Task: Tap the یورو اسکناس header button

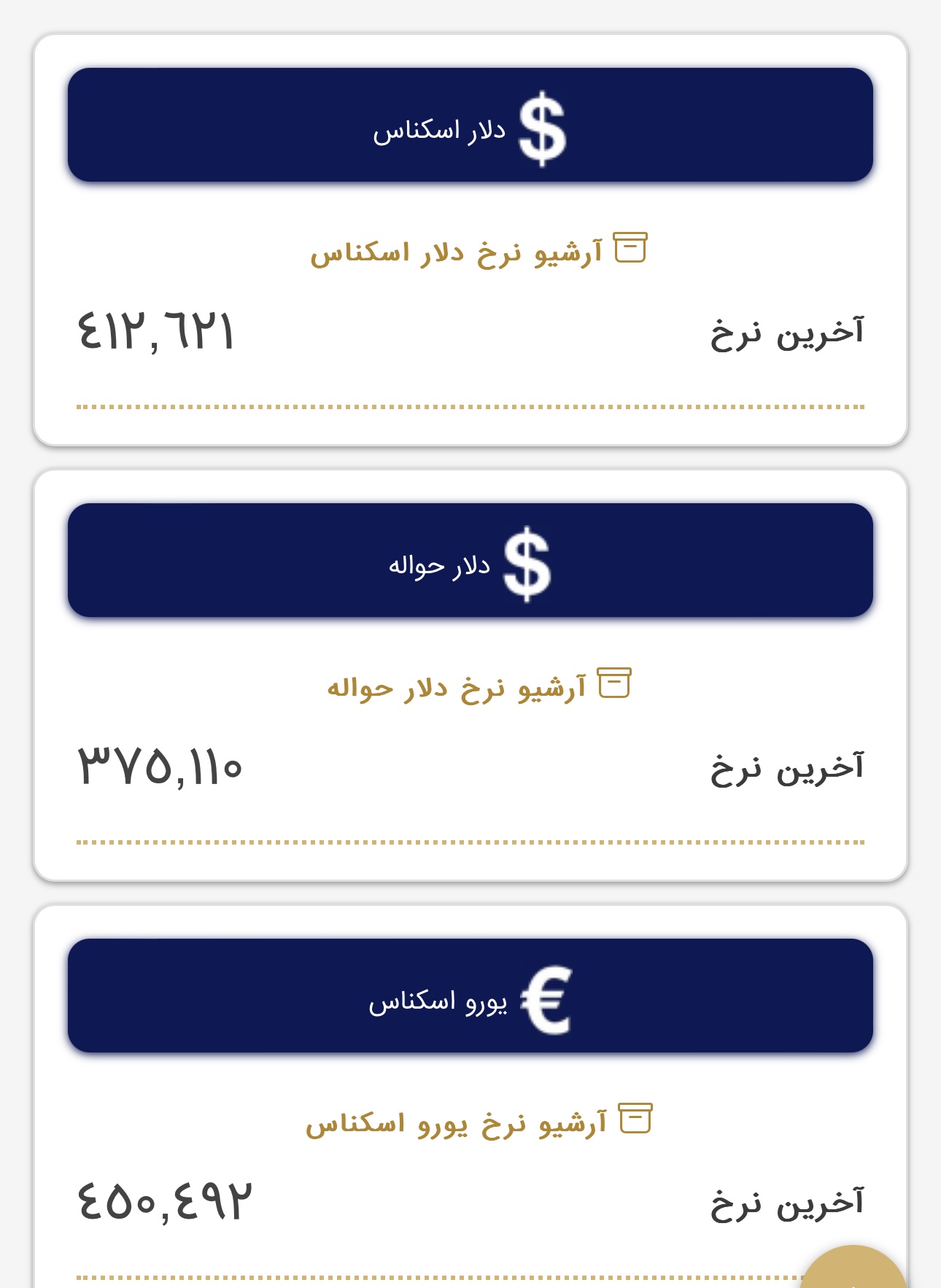Action: (x=470, y=996)
